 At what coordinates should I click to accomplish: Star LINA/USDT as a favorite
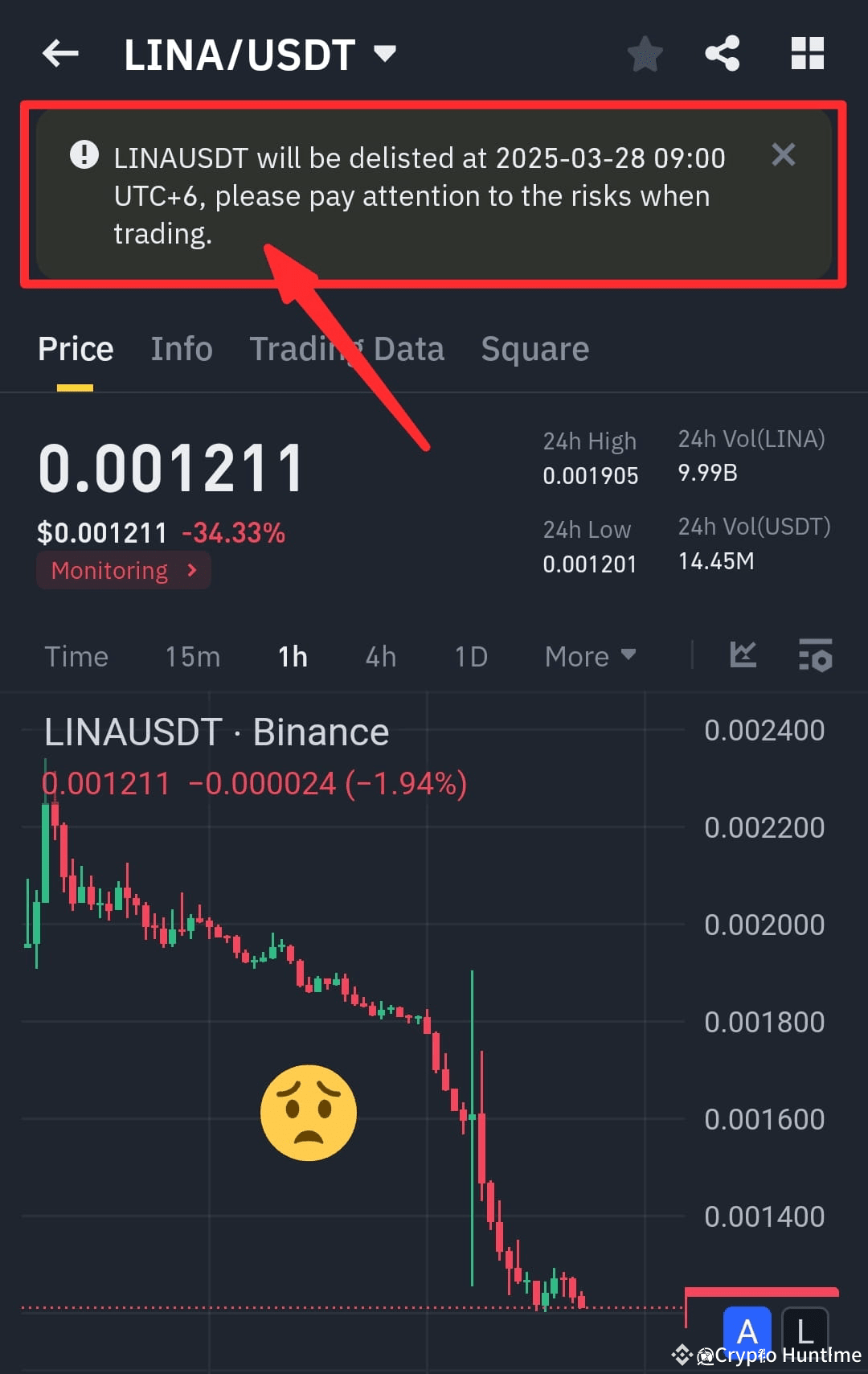645,53
